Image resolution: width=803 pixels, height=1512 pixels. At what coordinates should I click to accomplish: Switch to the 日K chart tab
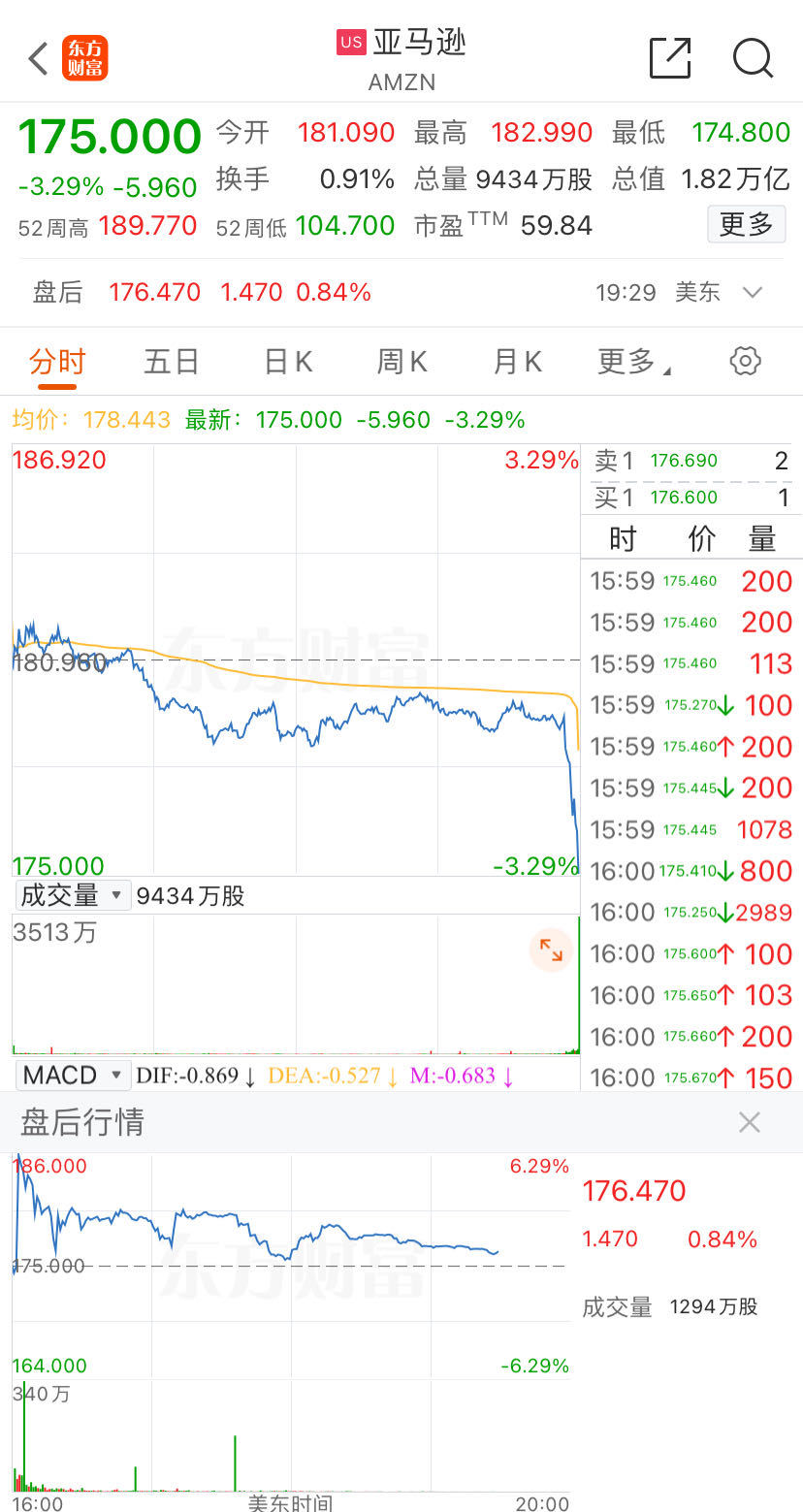point(288,362)
